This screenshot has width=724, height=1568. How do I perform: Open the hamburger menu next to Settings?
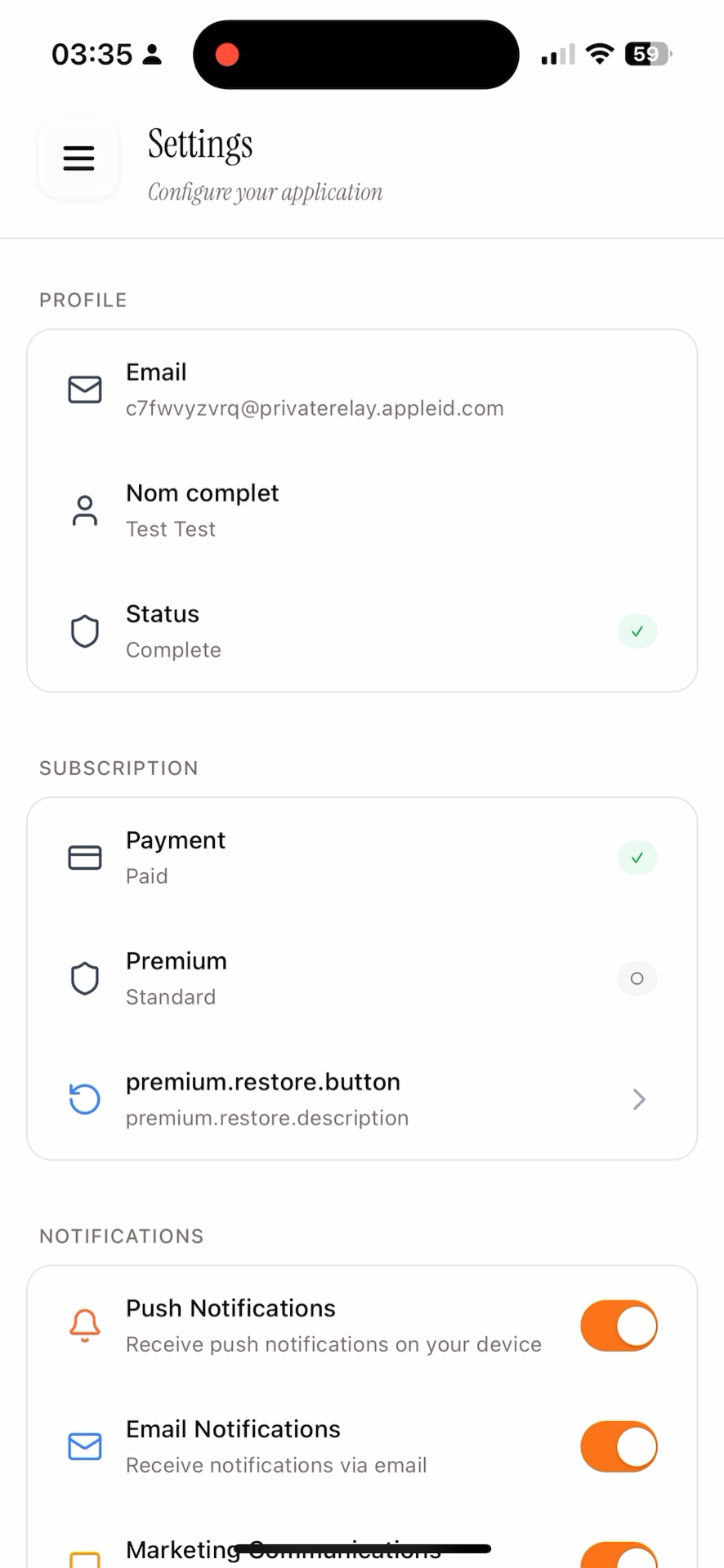pos(78,158)
